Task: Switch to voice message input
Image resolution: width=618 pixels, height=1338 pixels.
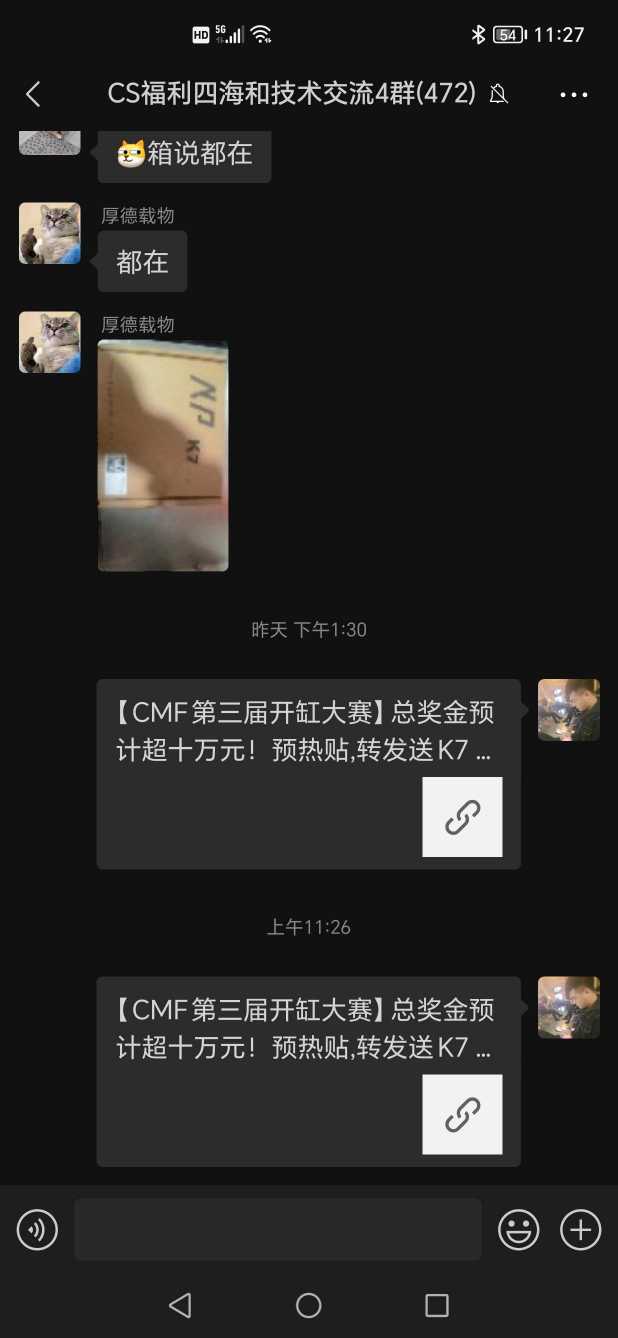Action: pos(37,1229)
